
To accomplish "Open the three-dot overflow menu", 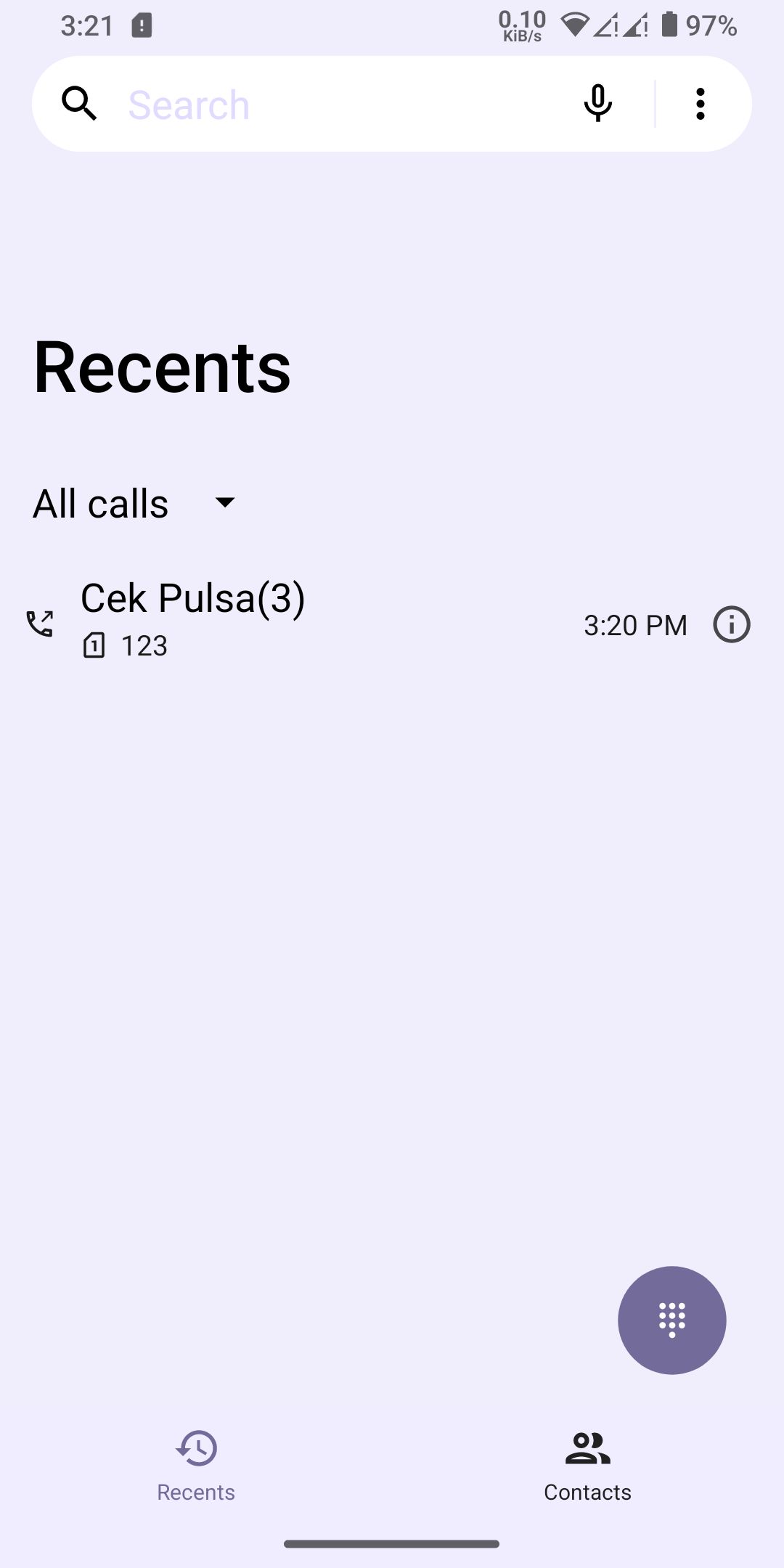I will coord(700,104).
